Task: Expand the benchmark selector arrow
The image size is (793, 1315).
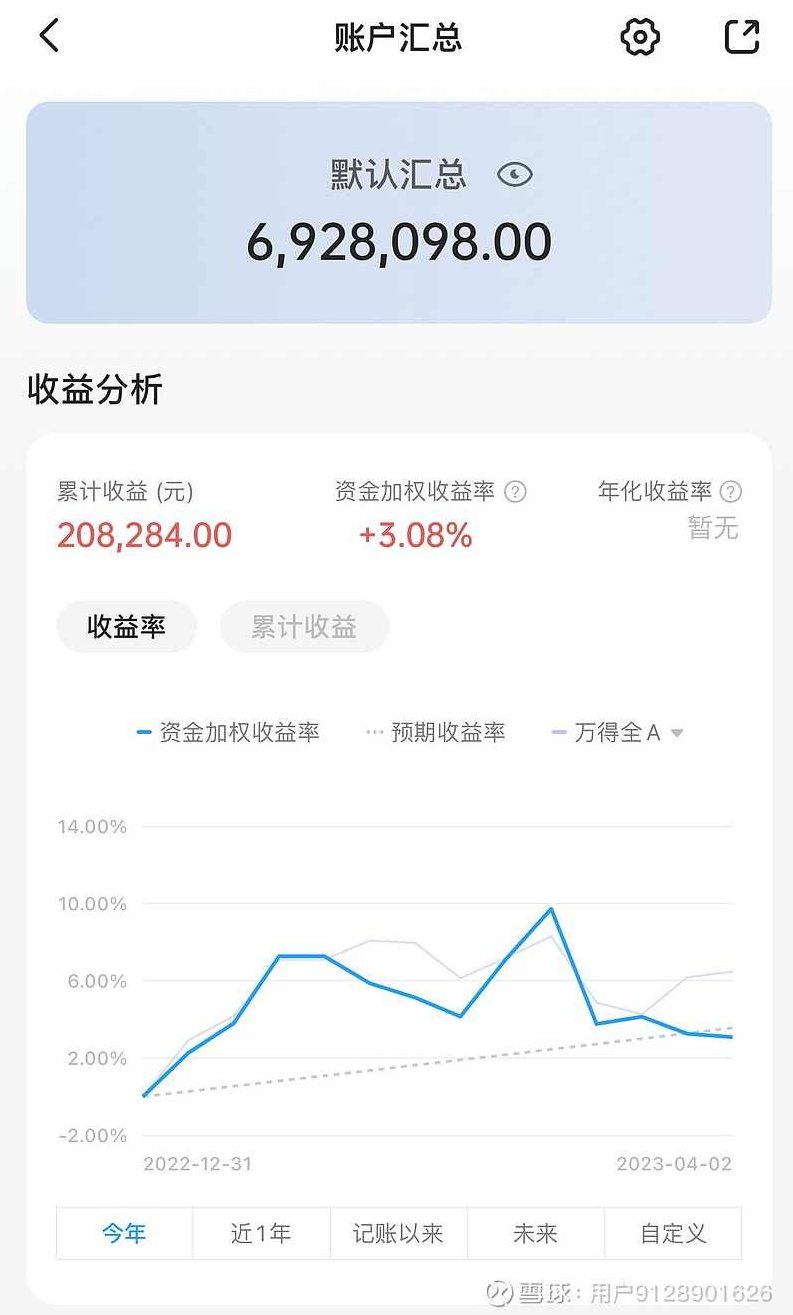Action: (676, 732)
